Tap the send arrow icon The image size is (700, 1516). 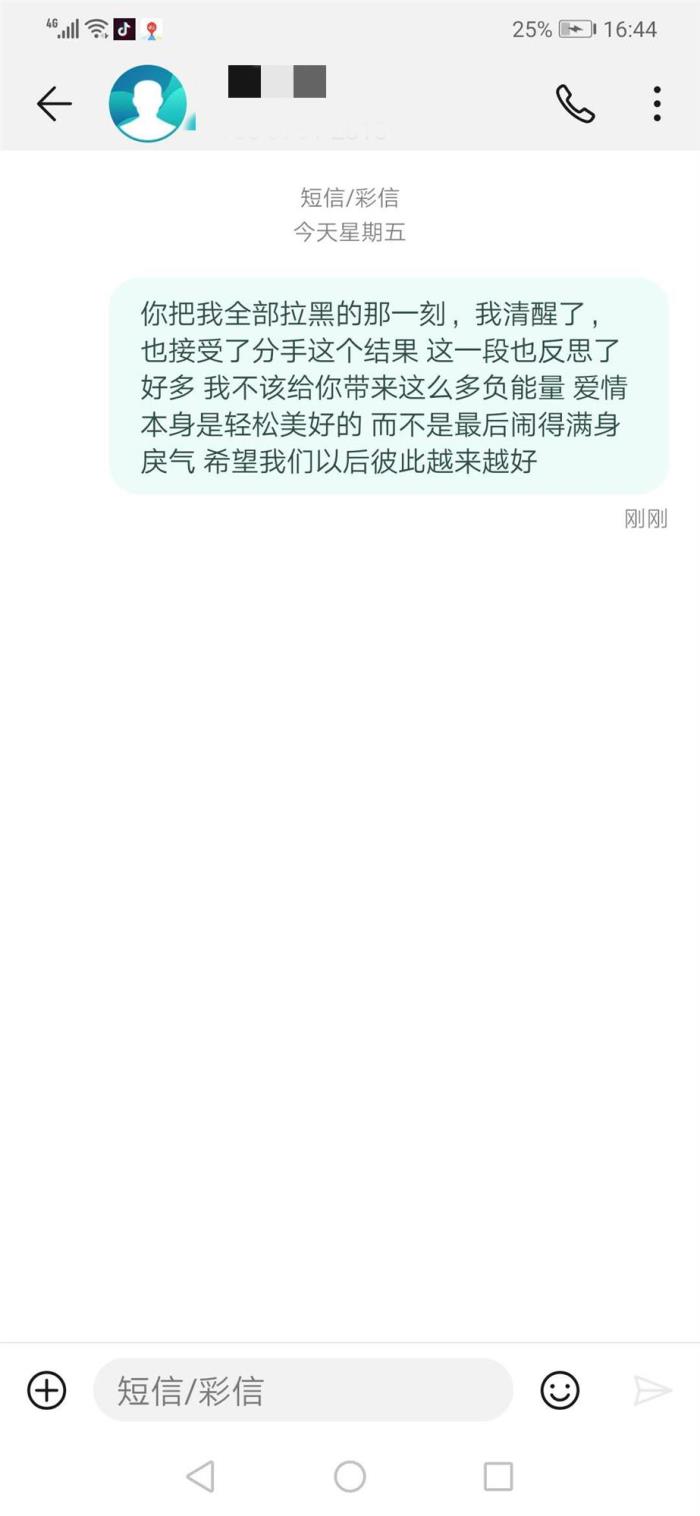(652, 1390)
